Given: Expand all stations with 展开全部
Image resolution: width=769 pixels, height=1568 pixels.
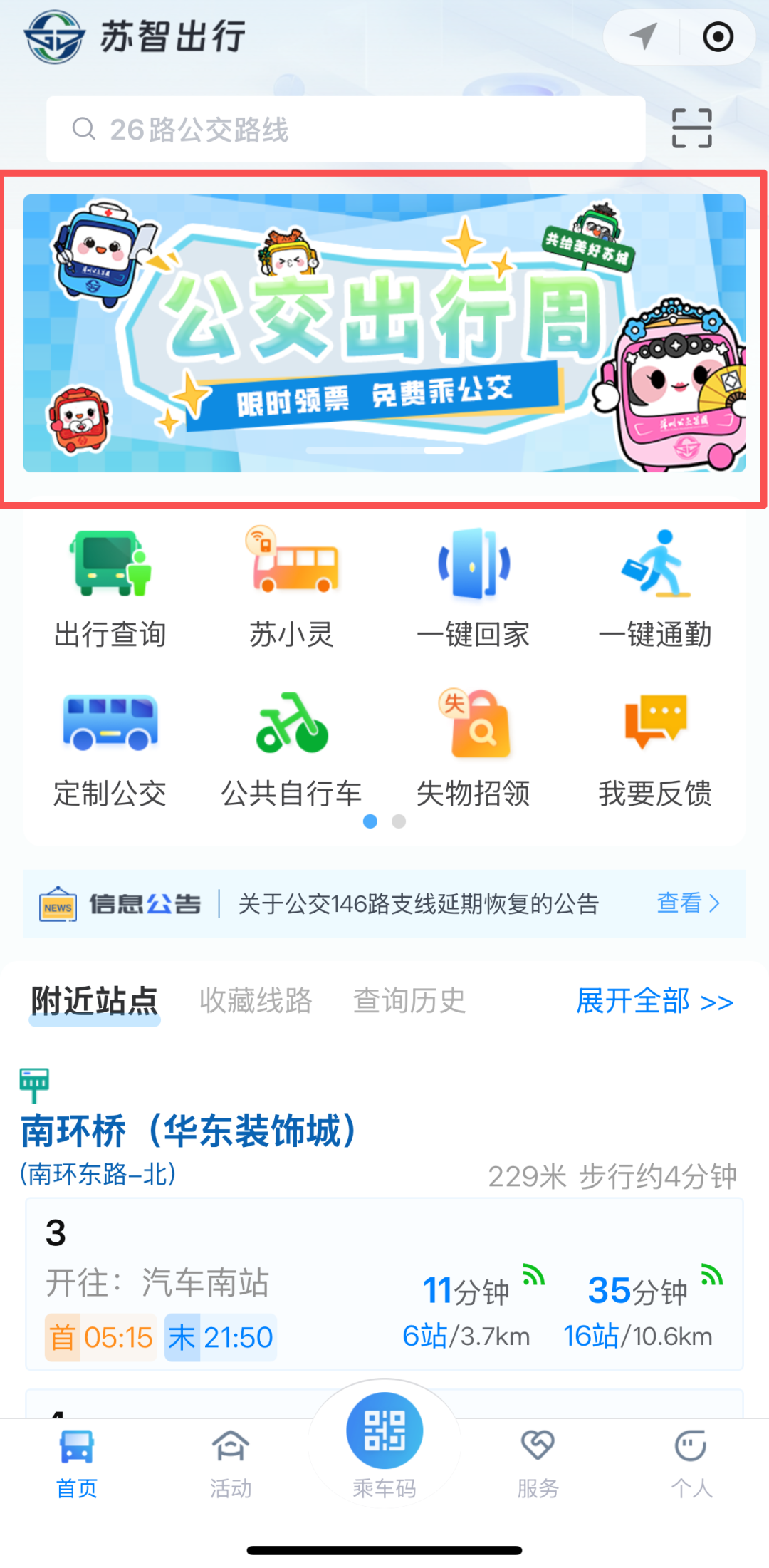Looking at the screenshot, I should (654, 1002).
